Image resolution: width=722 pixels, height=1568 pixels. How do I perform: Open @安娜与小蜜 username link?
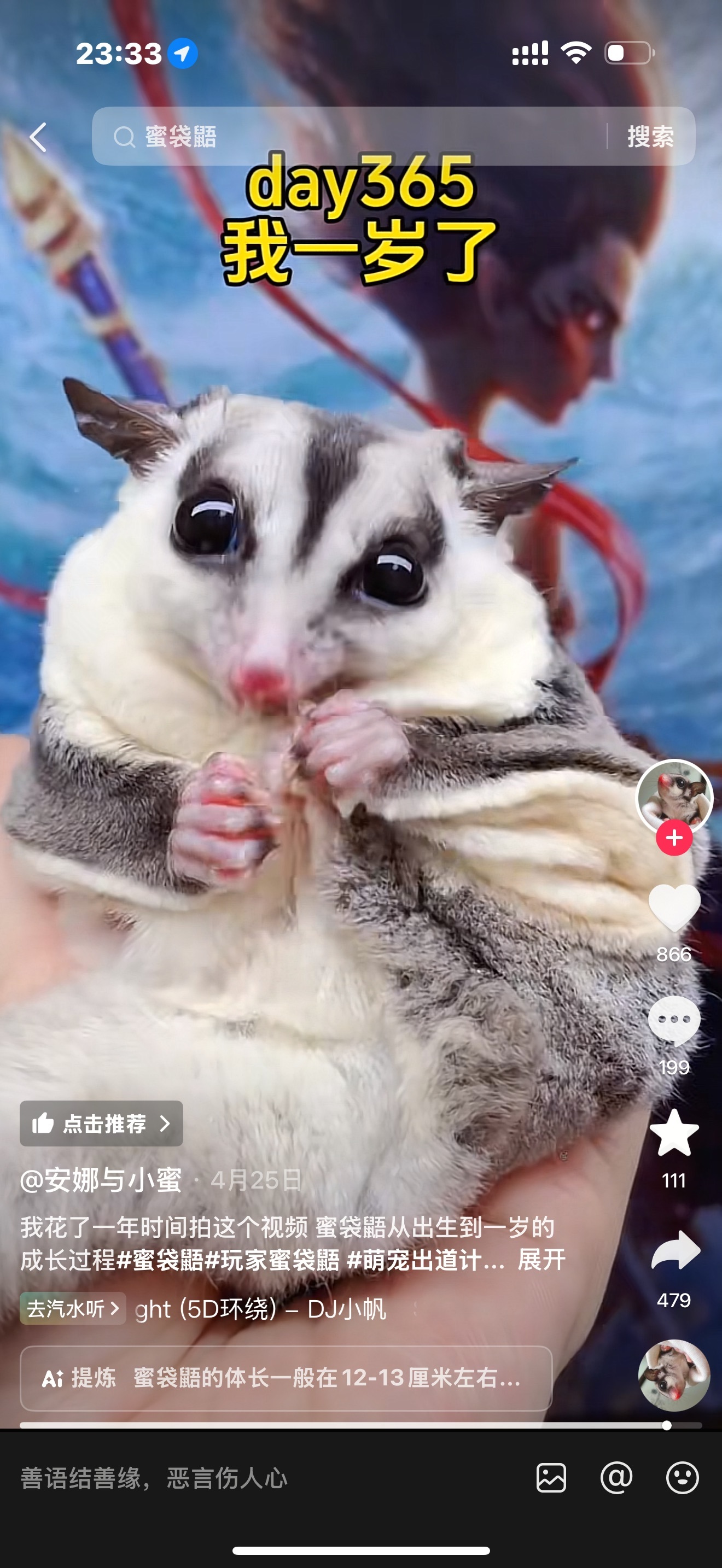[x=101, y=1180]
